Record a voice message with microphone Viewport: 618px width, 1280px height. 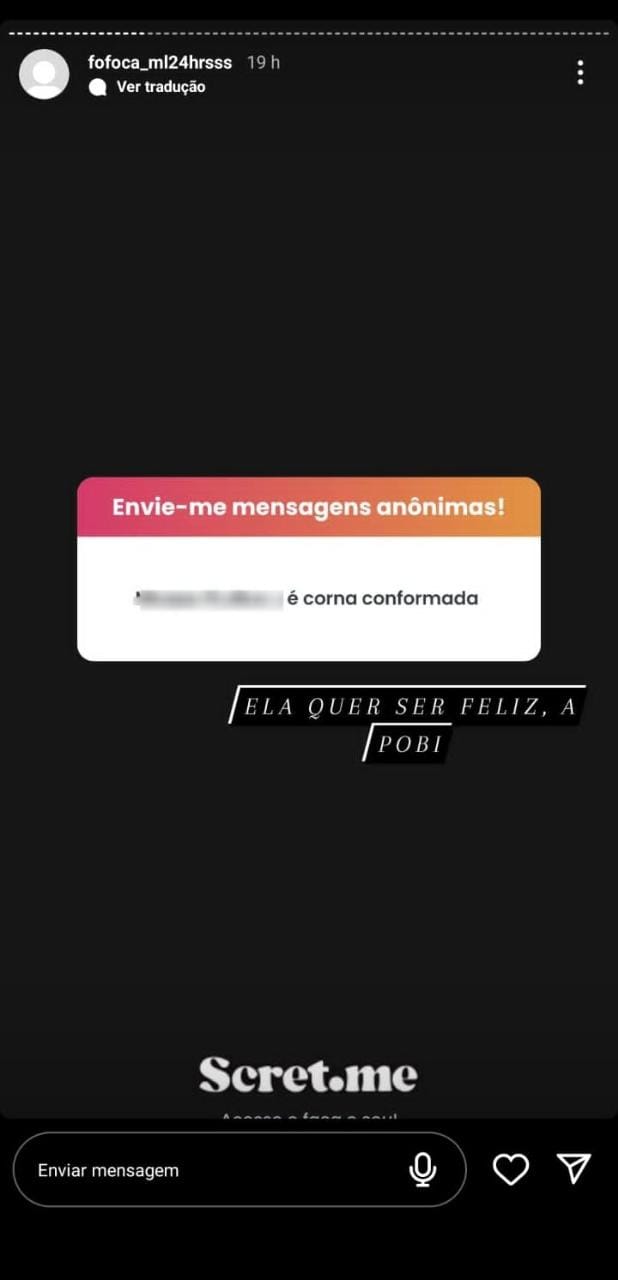pos(423,1169)
